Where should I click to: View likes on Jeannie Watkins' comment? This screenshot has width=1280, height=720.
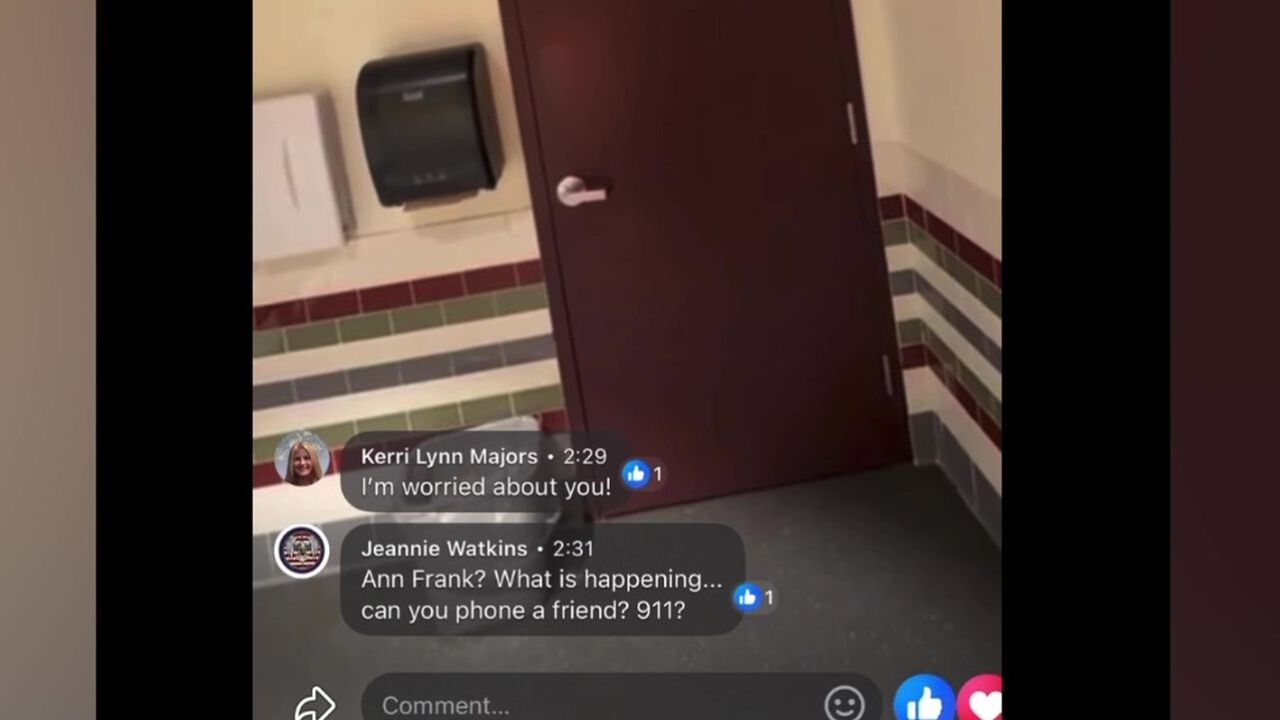[753, 598]
